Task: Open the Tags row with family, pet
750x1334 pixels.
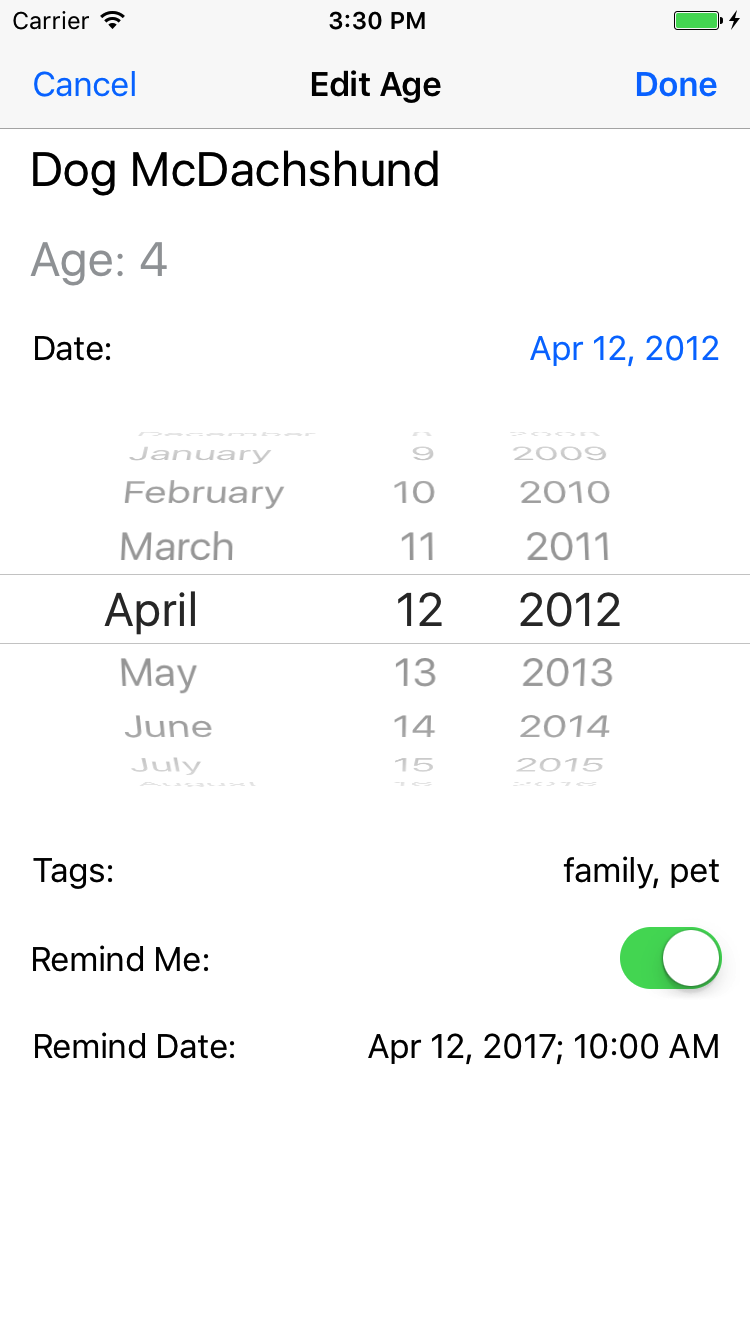Action: click(375, 871)
